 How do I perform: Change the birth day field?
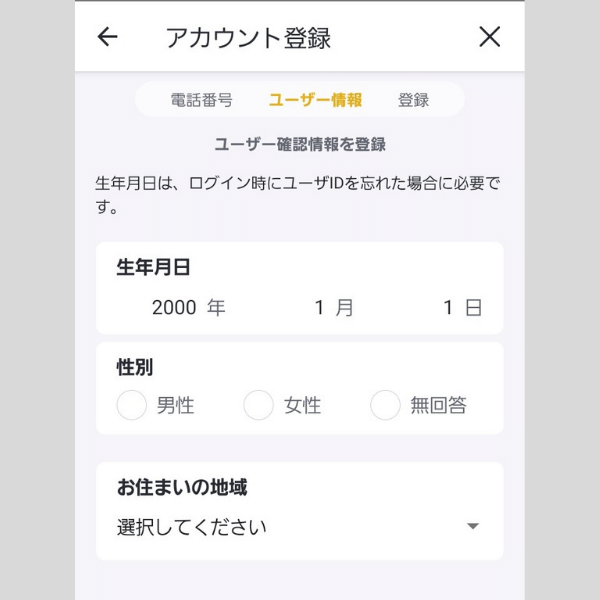click(449, 308)
